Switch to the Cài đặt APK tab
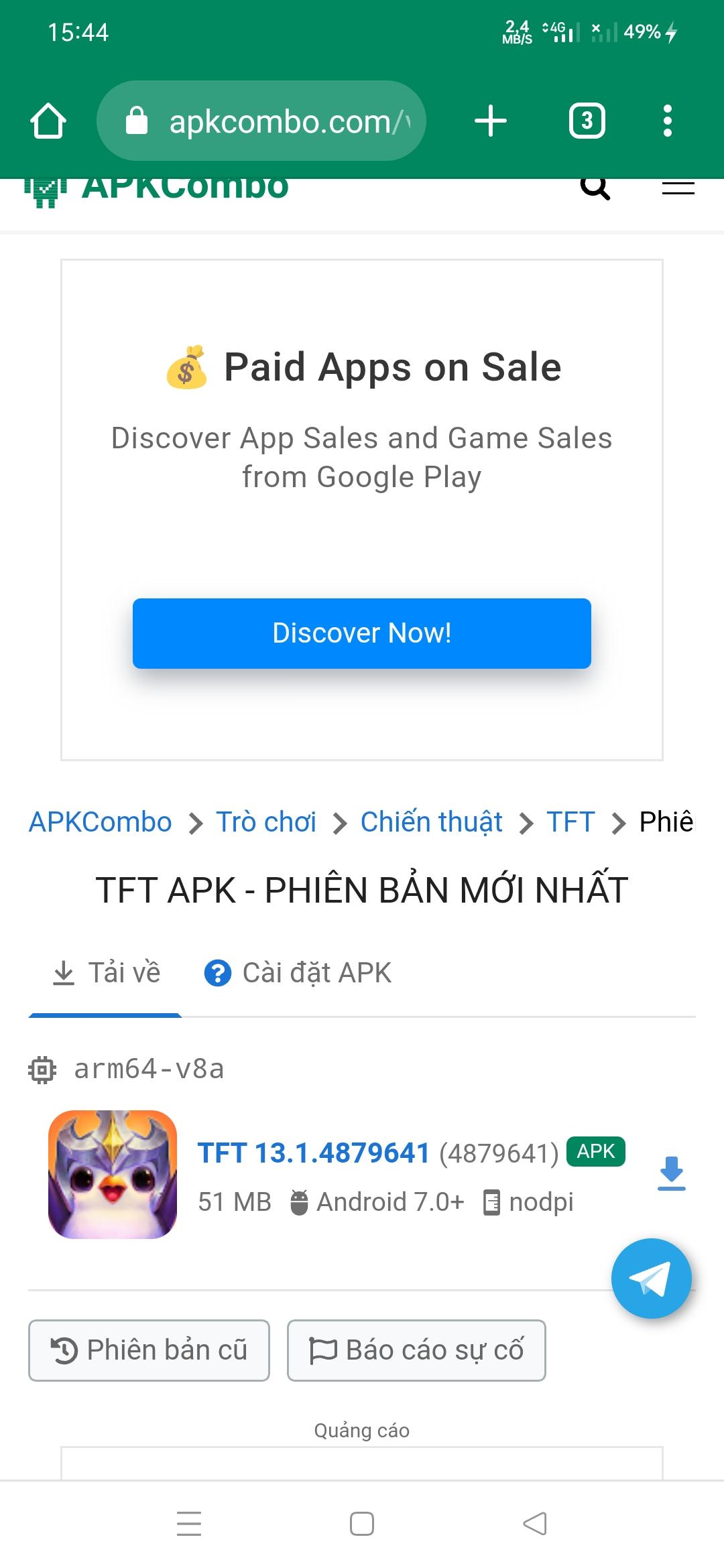This screenshot has width=724, height=1568. 300,973
